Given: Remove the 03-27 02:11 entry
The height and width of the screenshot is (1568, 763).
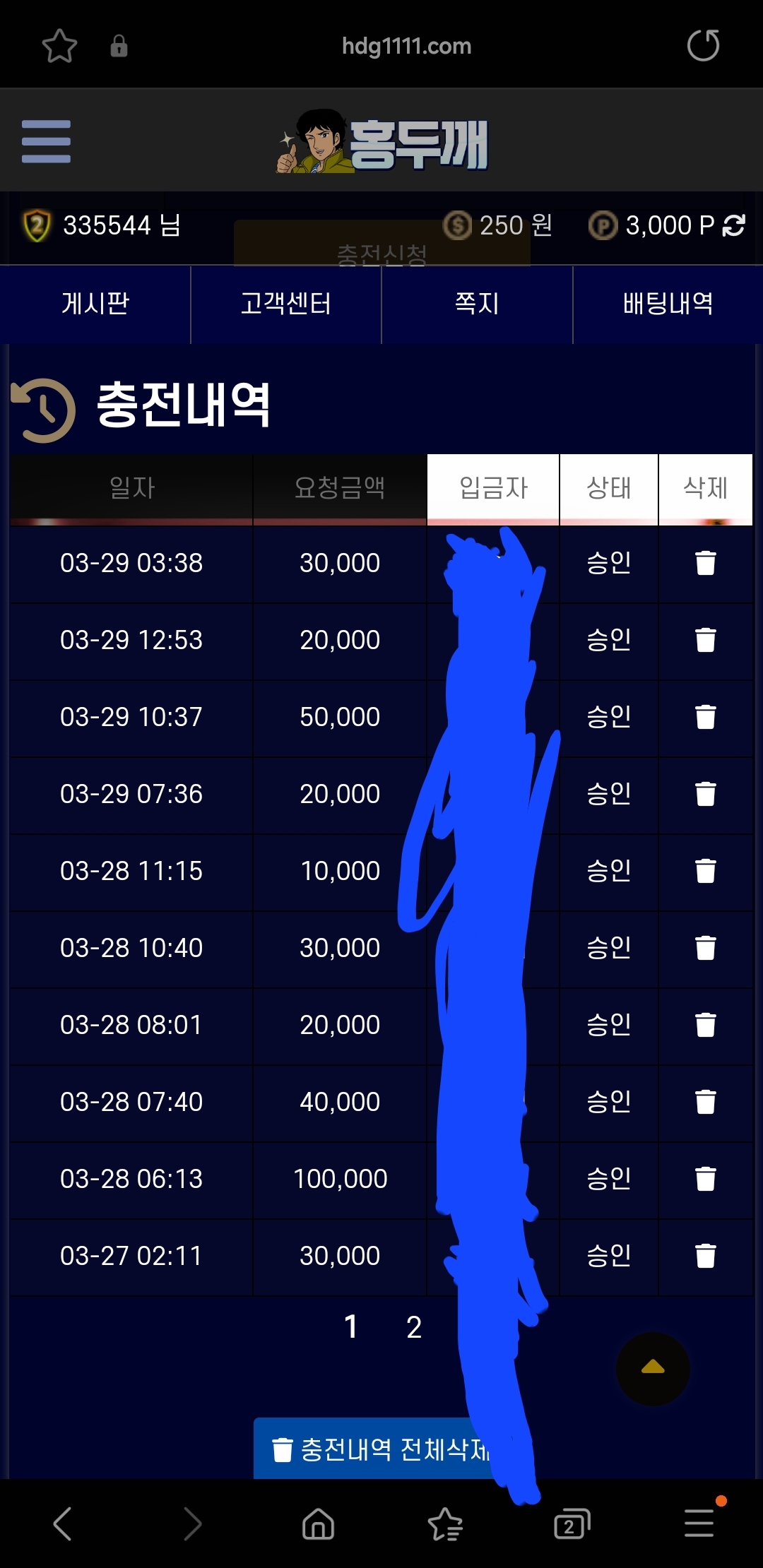Looking at the screenshot, I should 705,1256.
